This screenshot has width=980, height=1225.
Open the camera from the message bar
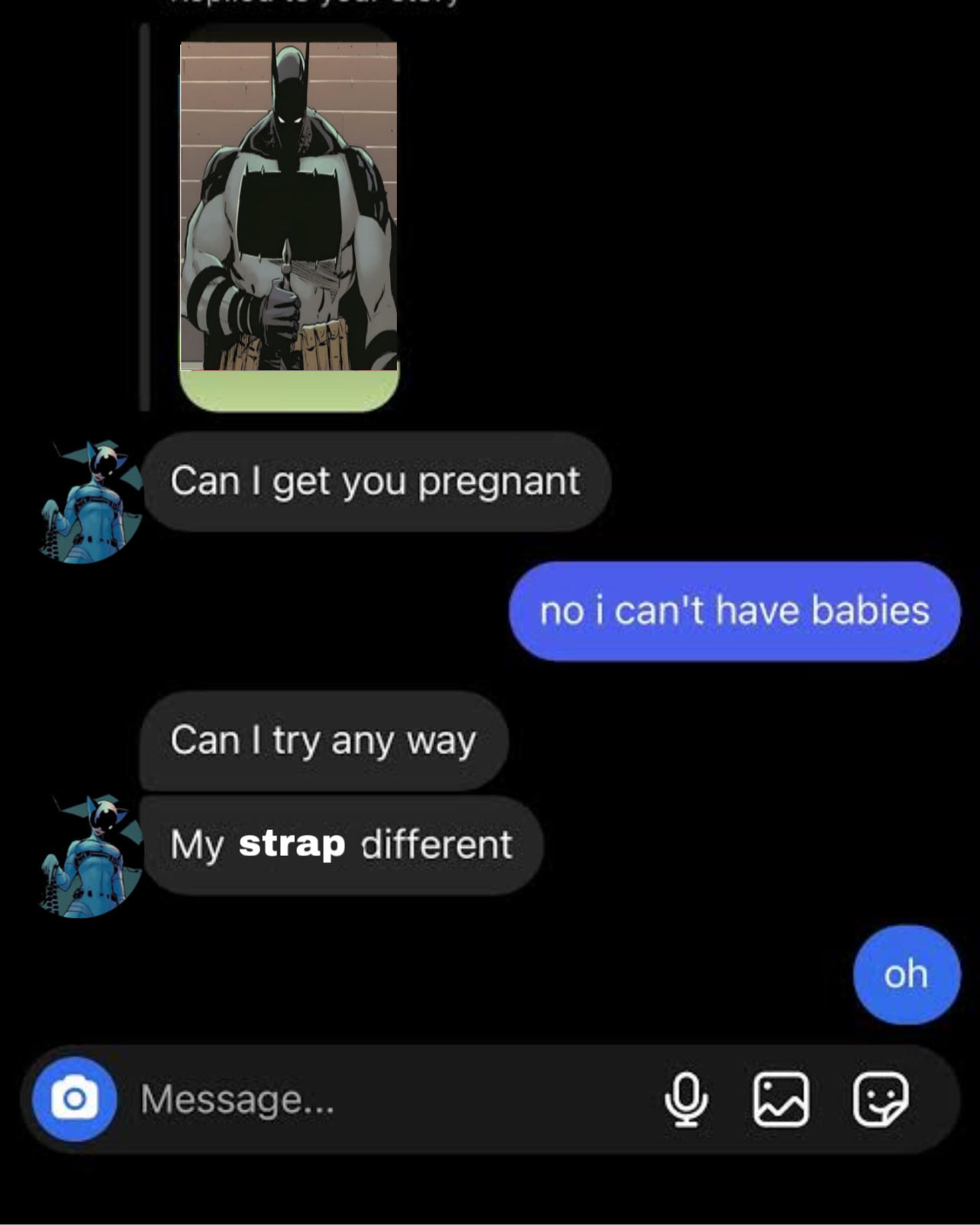pyautogui.click(x=74, y=1099)
